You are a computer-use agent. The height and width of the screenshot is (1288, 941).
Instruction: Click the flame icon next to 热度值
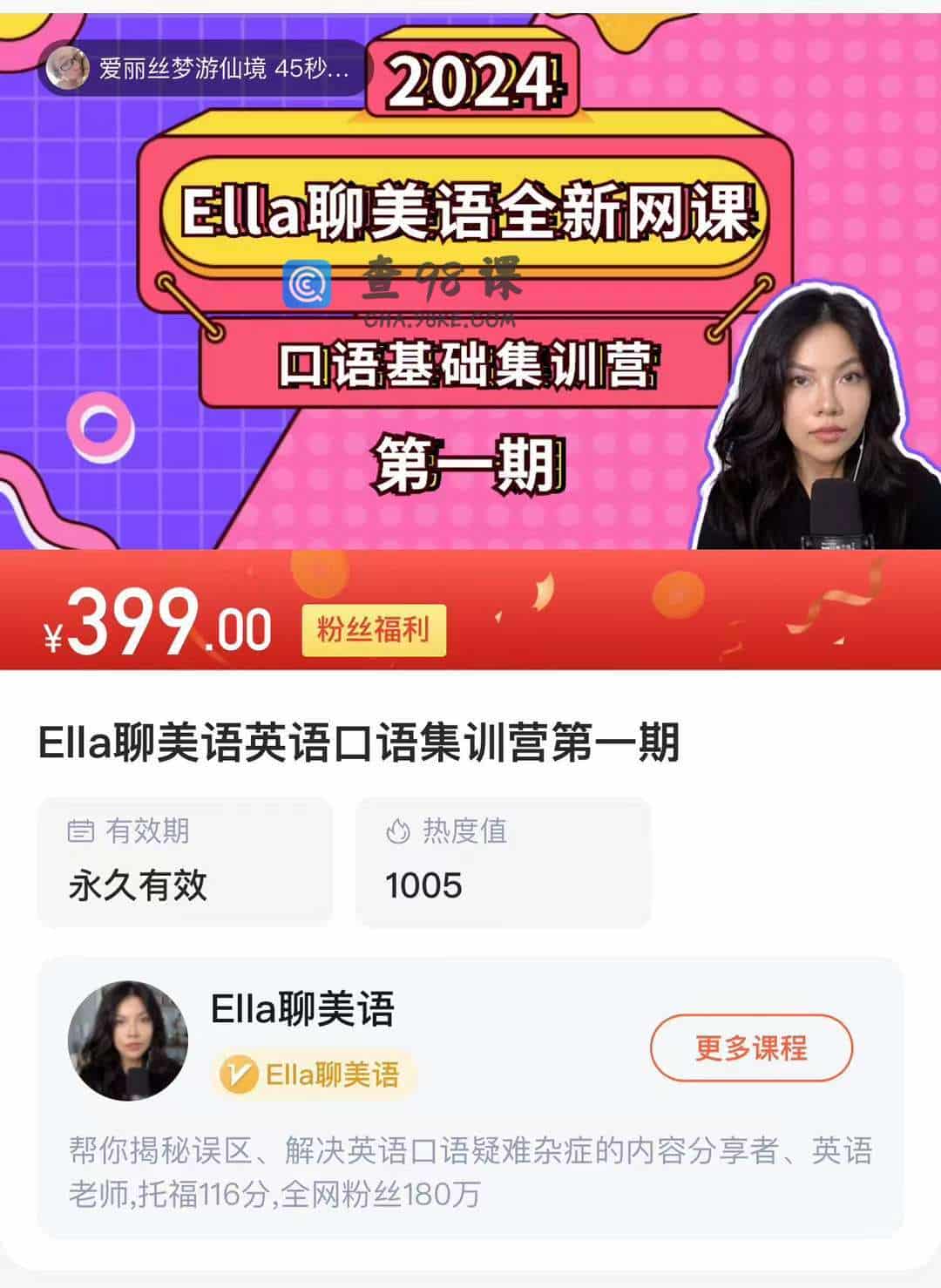click(x=399, y=833)
